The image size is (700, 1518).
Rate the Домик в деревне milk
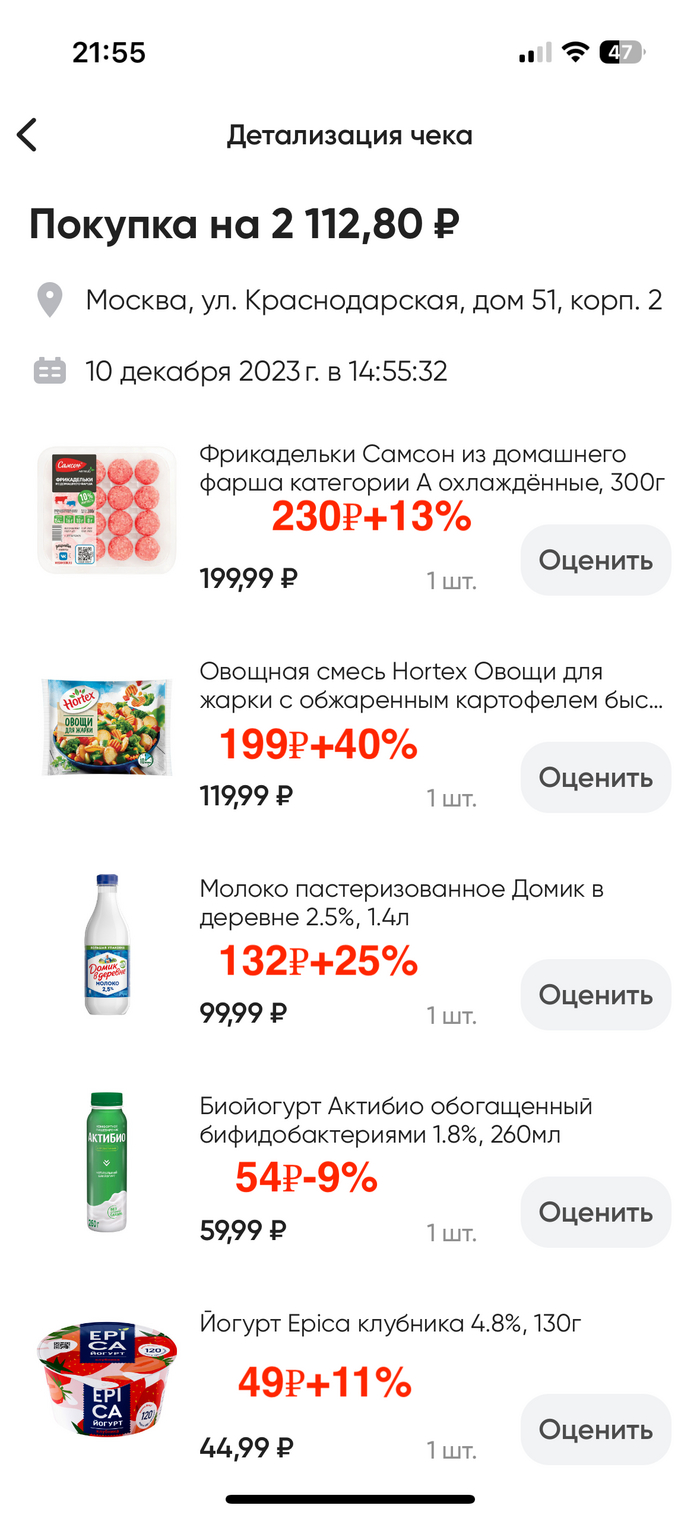point(595,994)
